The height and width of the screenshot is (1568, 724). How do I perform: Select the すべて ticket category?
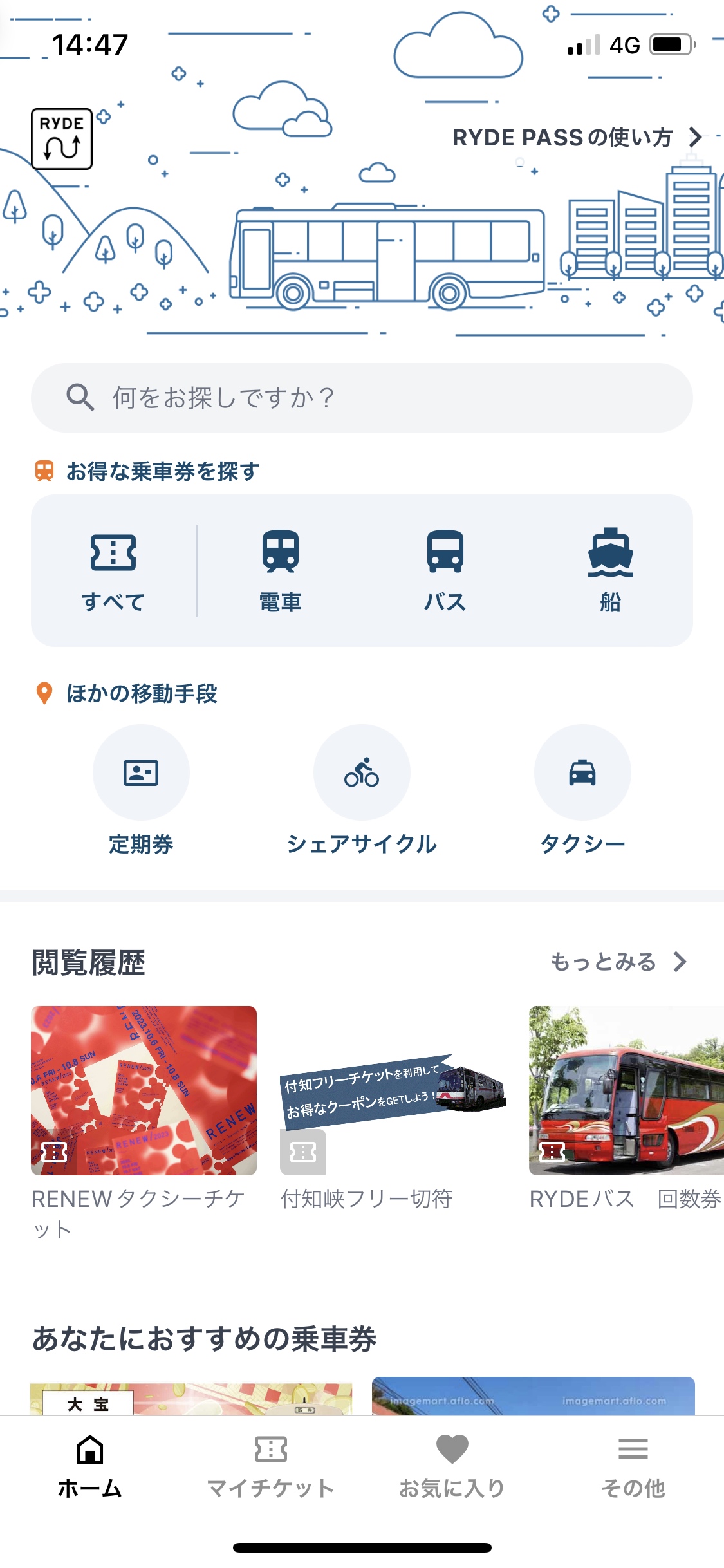pyautogui.click(x=113, y=571)
